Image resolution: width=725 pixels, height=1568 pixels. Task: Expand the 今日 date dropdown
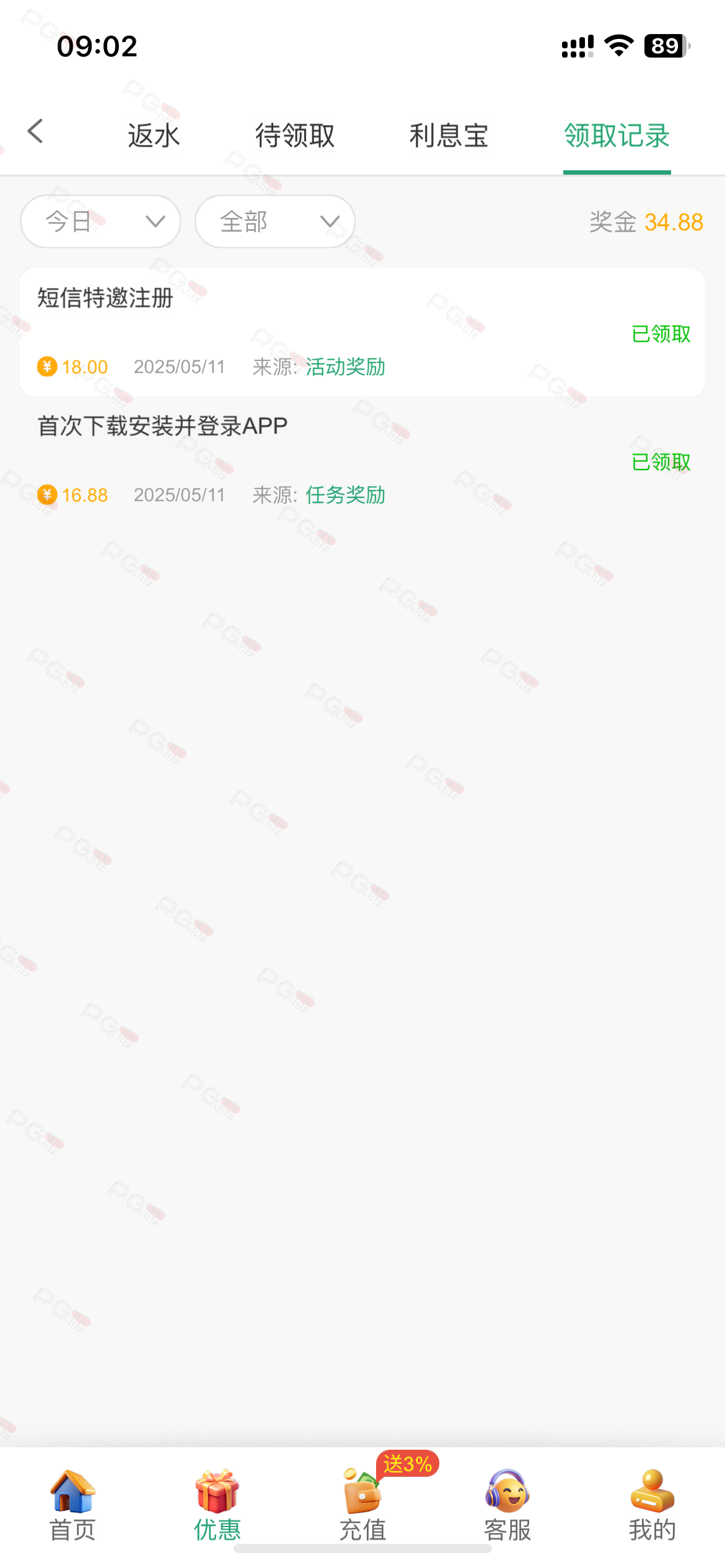click(100, 222)
